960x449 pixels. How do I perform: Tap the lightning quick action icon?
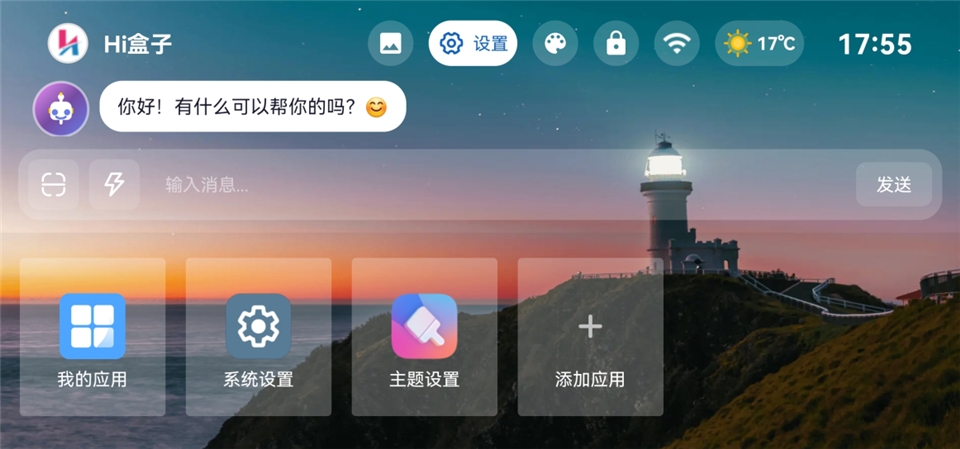(114, 184)
